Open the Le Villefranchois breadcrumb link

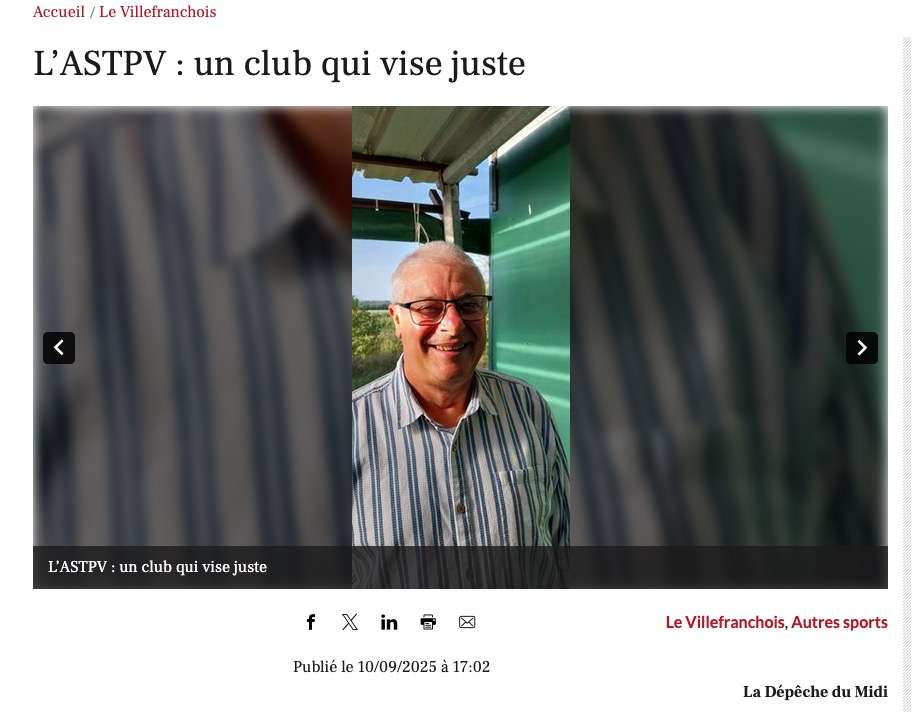157,12
